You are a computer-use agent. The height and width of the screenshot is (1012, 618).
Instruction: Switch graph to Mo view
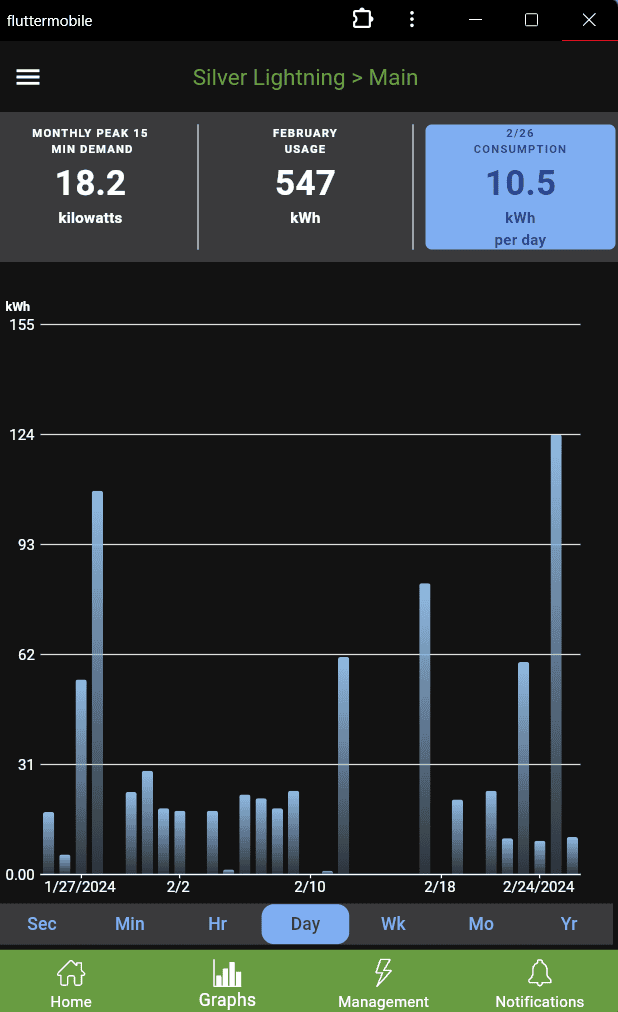coord(481,924)
